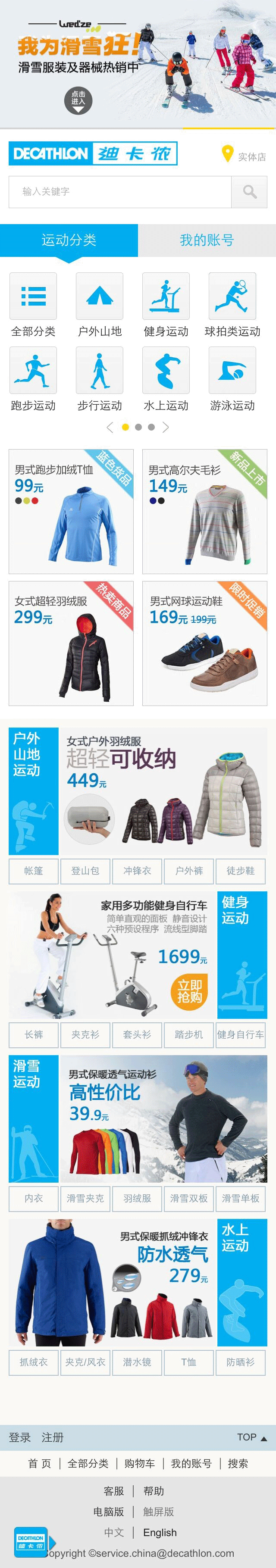The height and width of the screenshot is (1568, 276).
Task: Open the 男式网球运动鞋 product card
Action: click(205, 643)
